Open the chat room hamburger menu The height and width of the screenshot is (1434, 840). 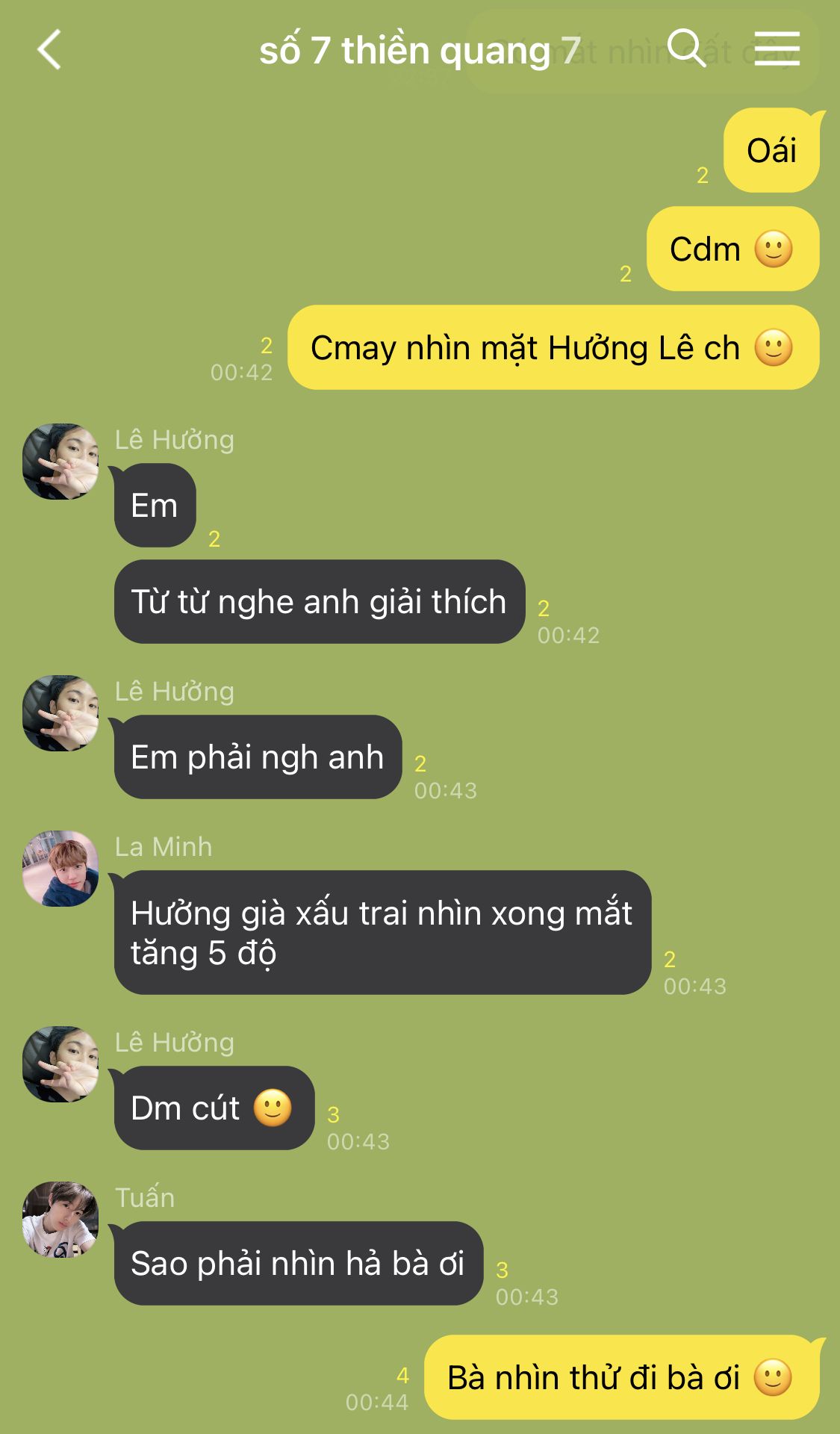pyautogui.click(x=777, y=49)
